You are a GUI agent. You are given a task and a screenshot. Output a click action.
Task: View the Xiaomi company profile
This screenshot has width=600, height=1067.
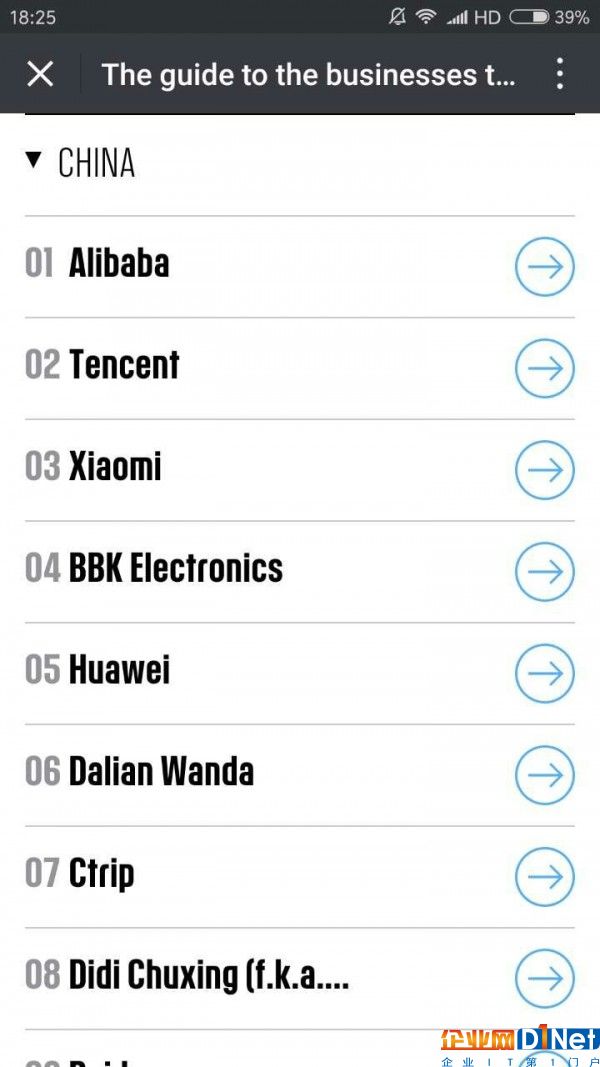point(299,470)
